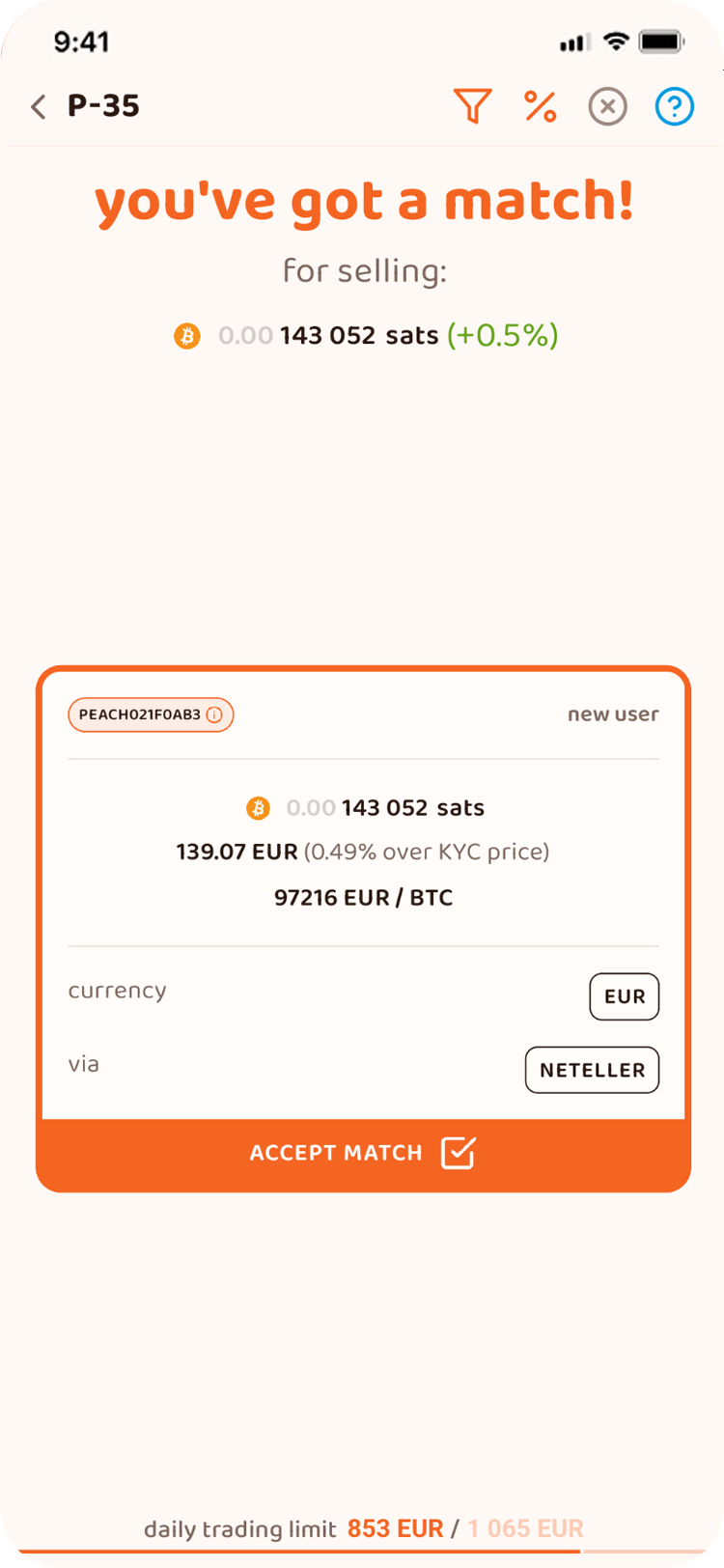Open the match filter icon
Screen dimensions: 724x1568
[x=472, y=106]
